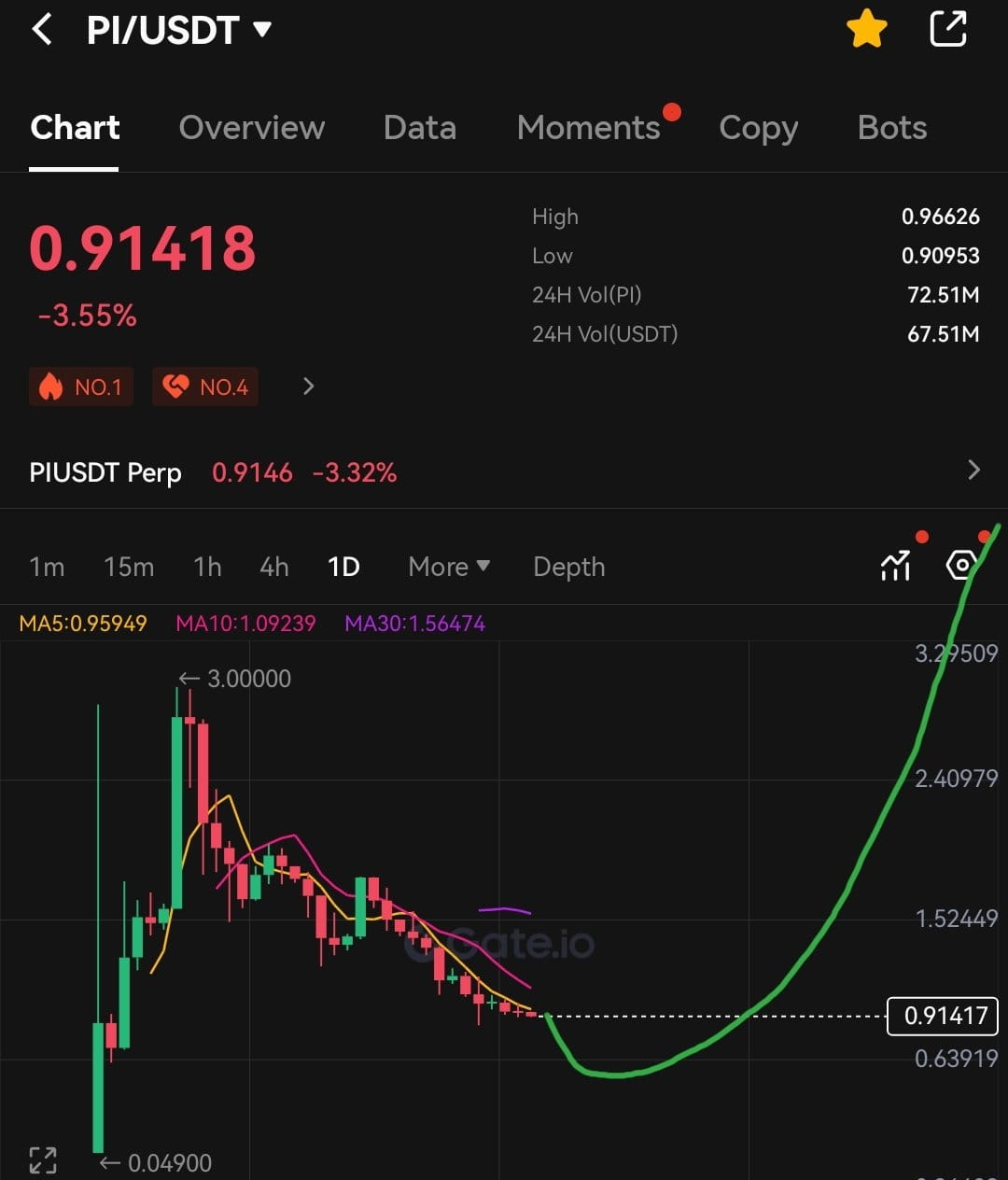Tap the NO.4 ranking badge
This screenshot has height=1180, width=1008.
[205, 386]
